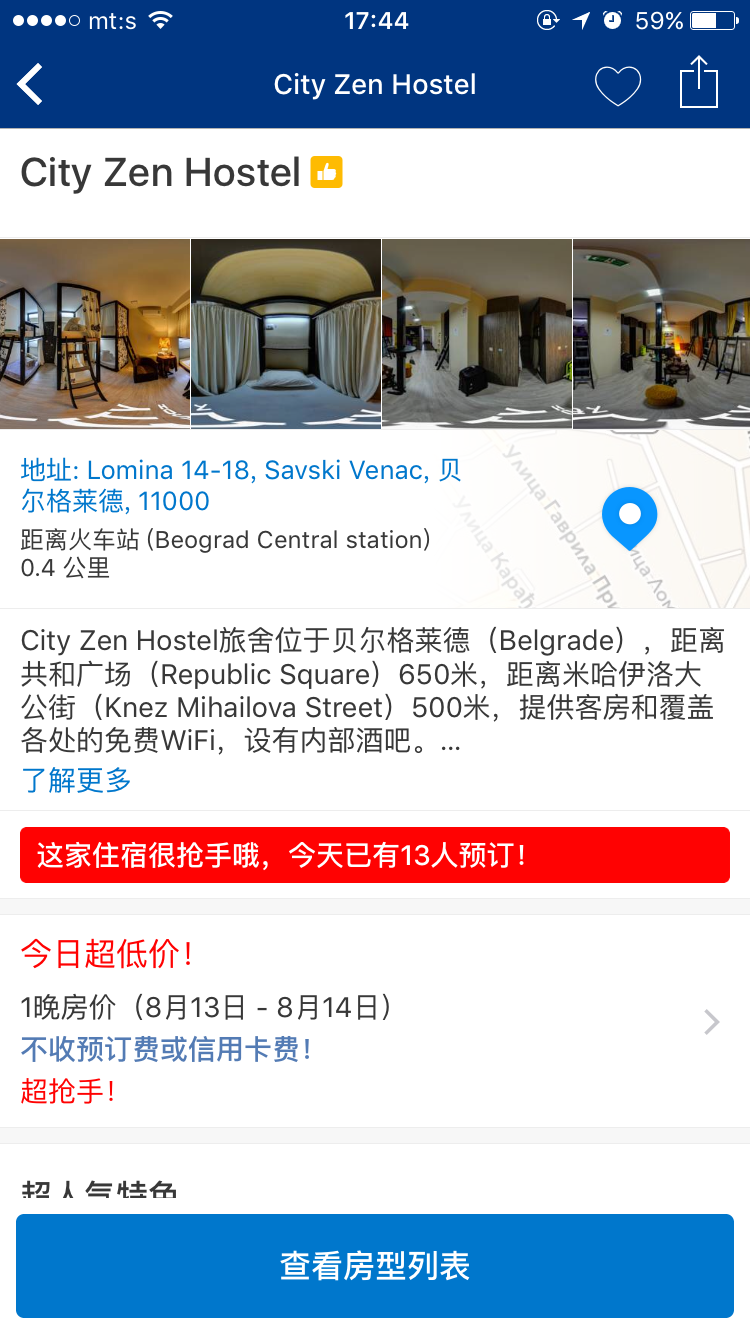Save hostel to favorites with heart icon
The height and width of the screenshot is (1334, 750).
click(617, 85)
